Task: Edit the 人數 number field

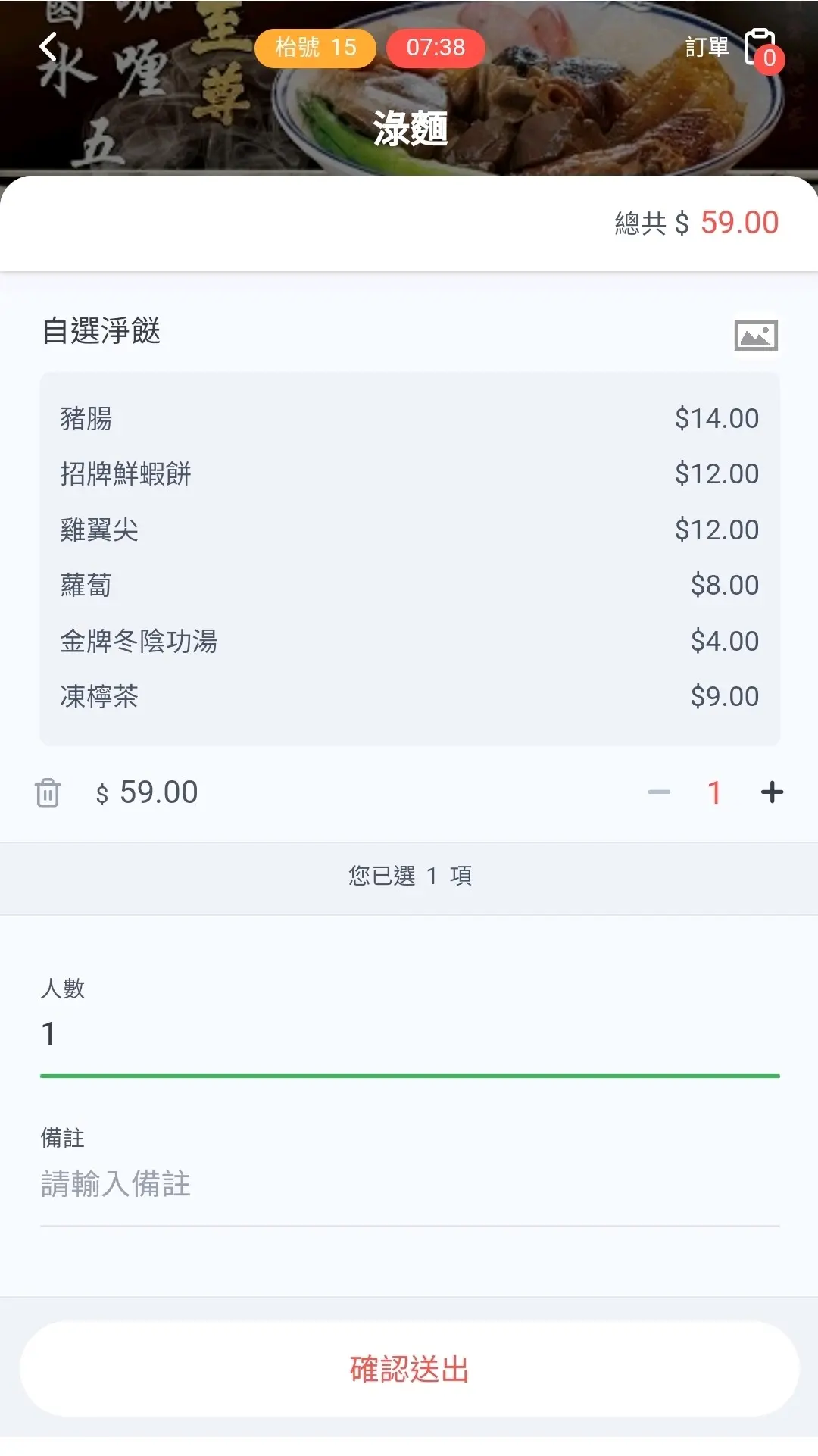Action: [x=409, y=1035]
